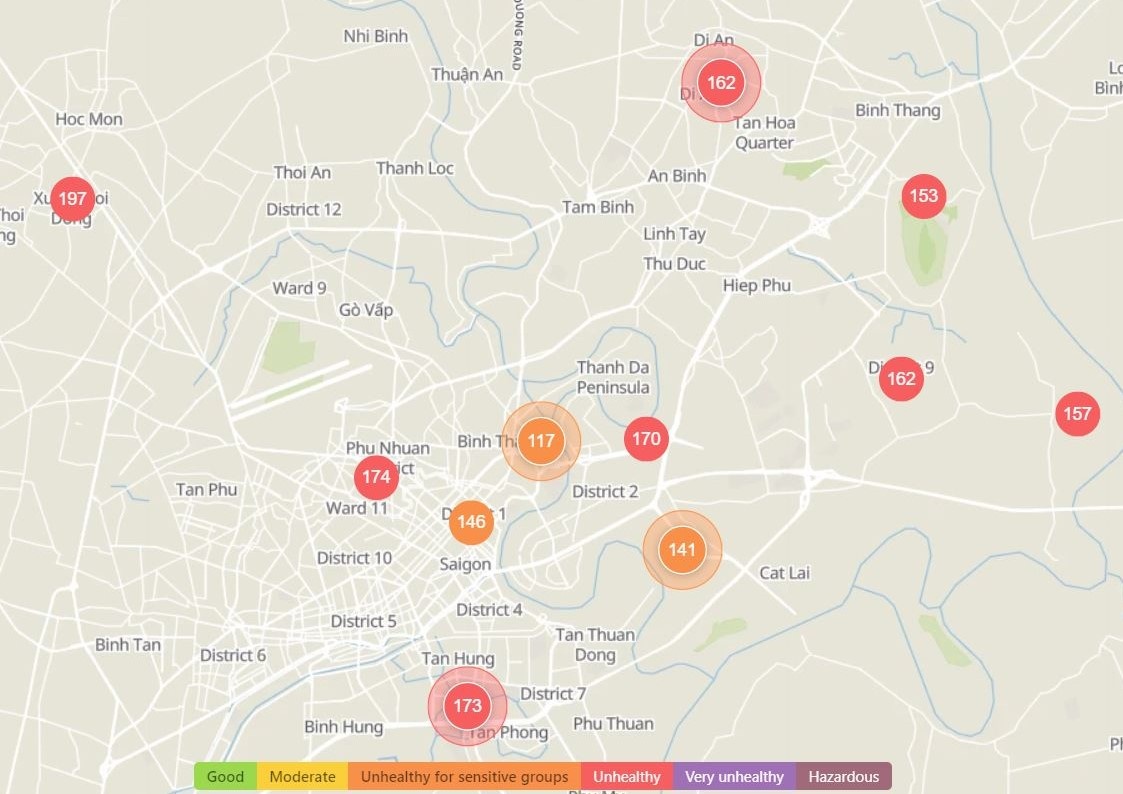View the 157 station marker
Viewport: 1123px width, 794px height.
click(x=1077, y=414)
